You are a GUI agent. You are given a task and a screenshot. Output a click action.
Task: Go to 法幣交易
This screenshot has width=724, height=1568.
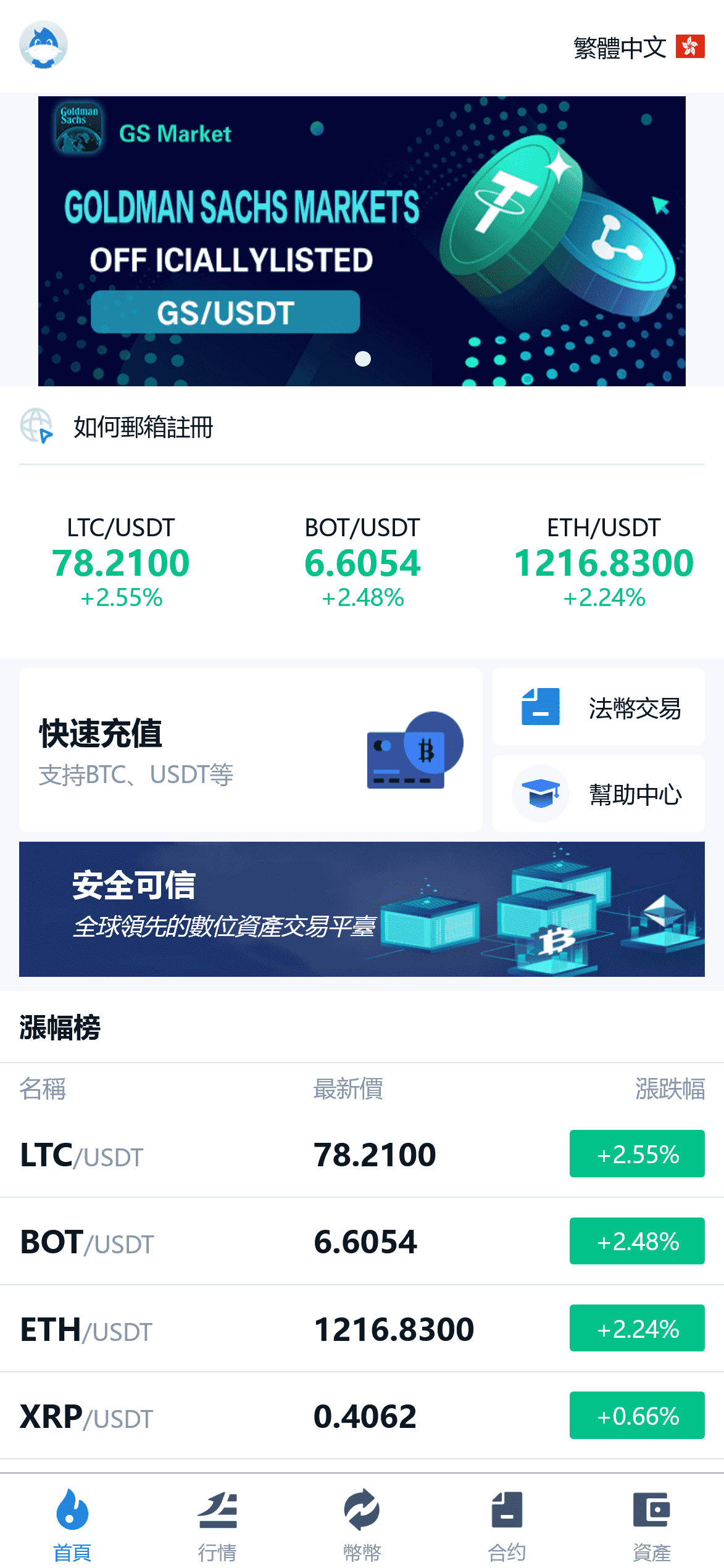click(x=599, y=707)
